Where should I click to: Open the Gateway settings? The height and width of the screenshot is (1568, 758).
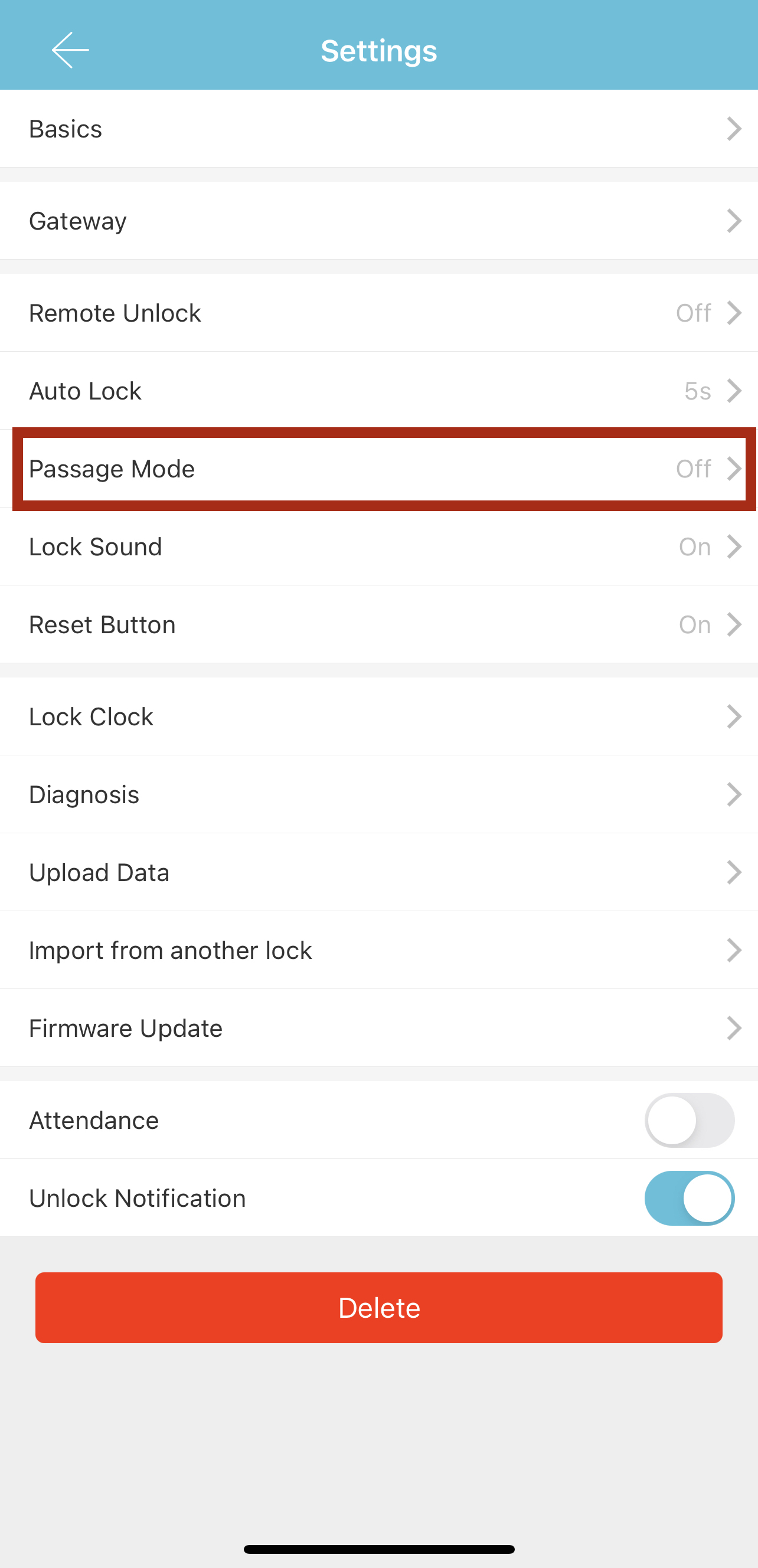(378, 221)
